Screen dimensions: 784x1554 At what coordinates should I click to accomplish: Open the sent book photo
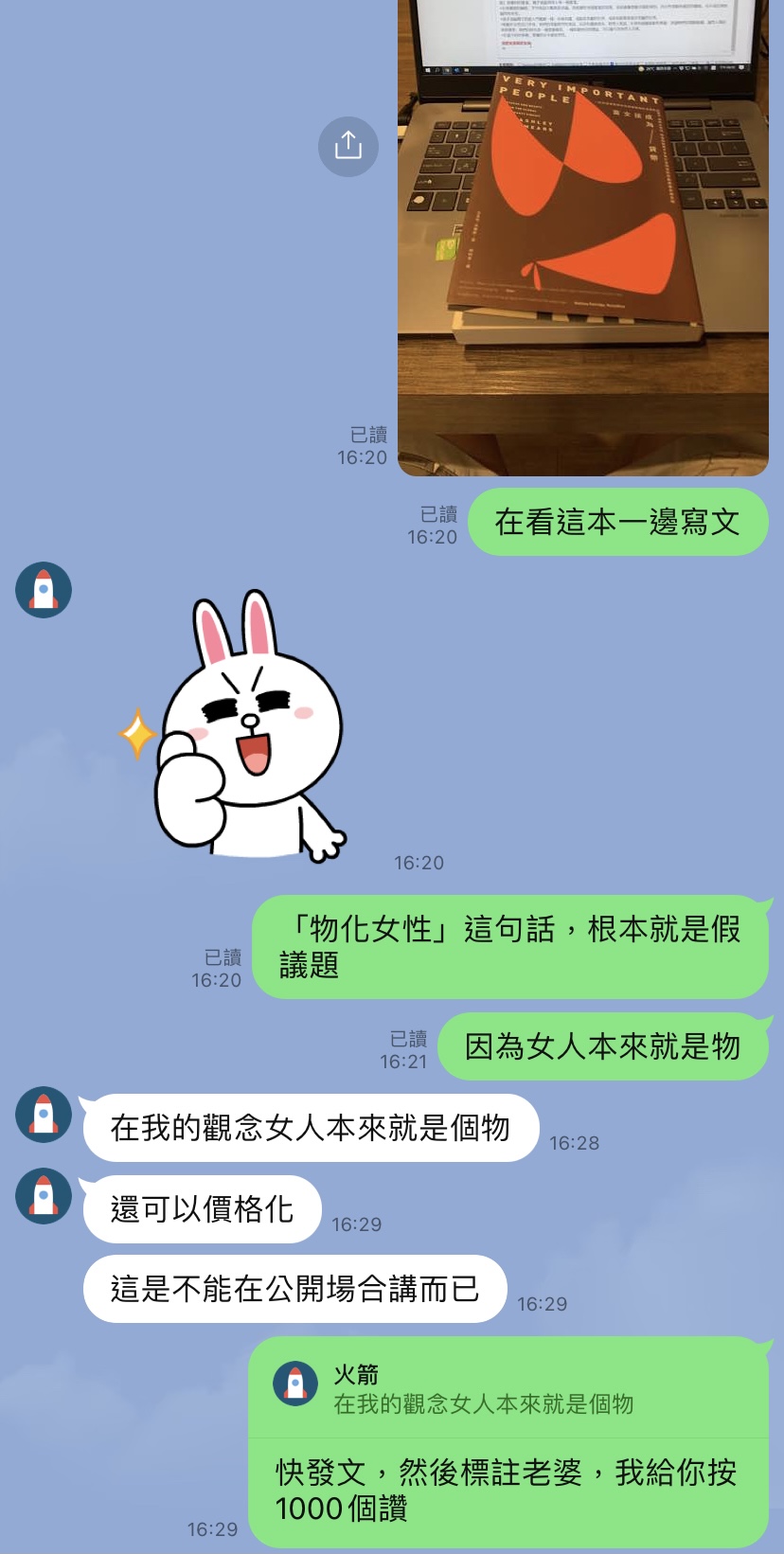click(582, 237)
